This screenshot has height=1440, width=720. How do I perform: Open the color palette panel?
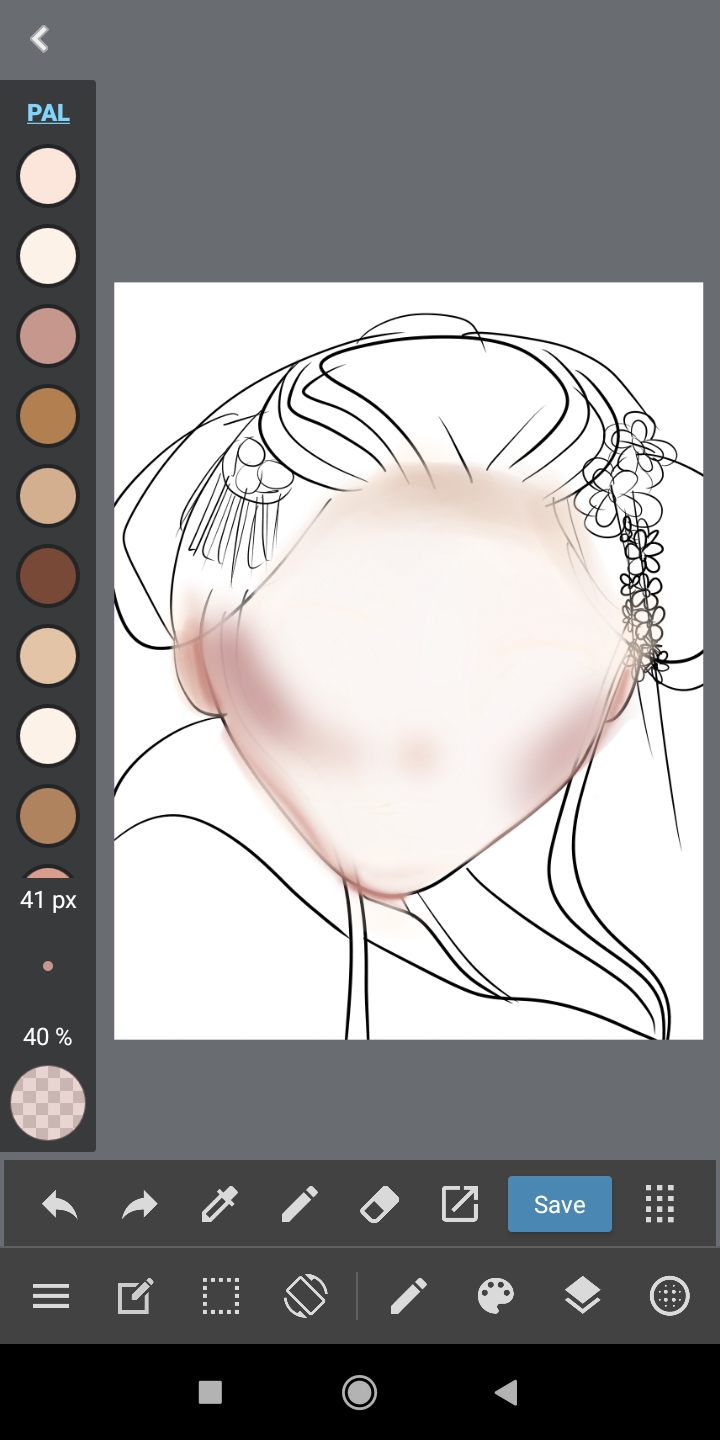pos(495,1296)
